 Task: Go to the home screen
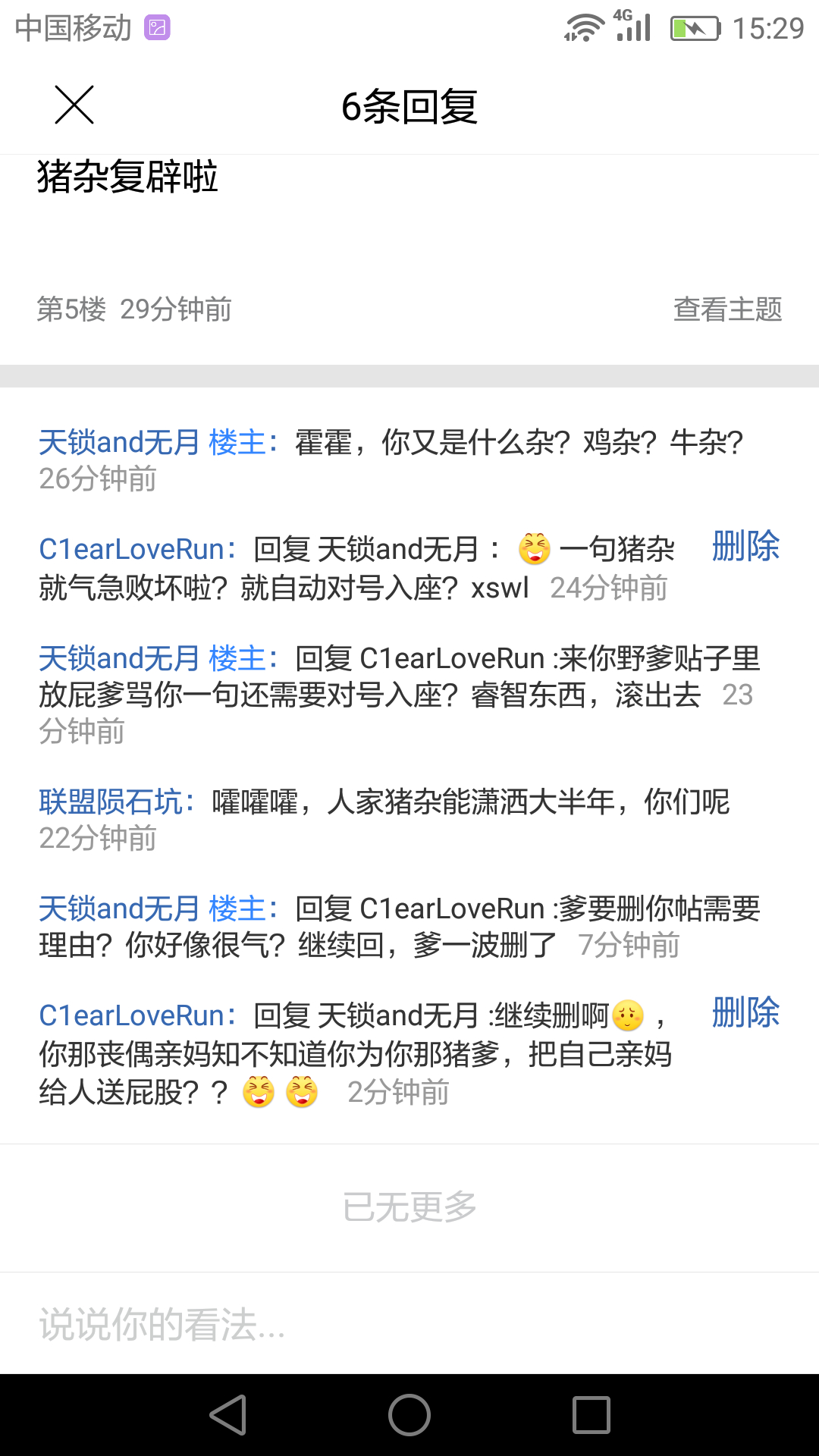[409, 1415]
